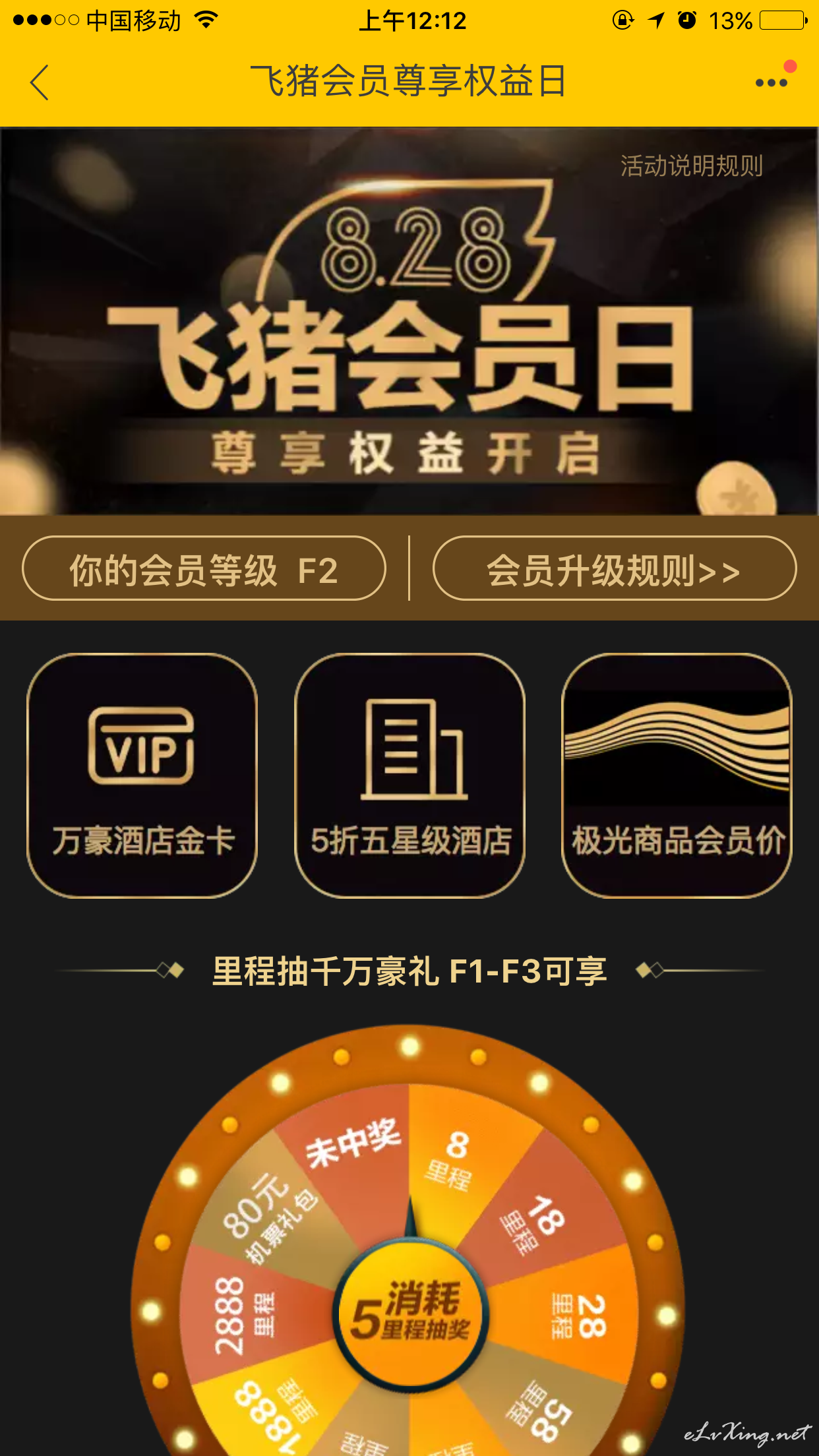Go back using the header arrow
The width and height of the screenshot is (819, 1456).
[40, 82]
